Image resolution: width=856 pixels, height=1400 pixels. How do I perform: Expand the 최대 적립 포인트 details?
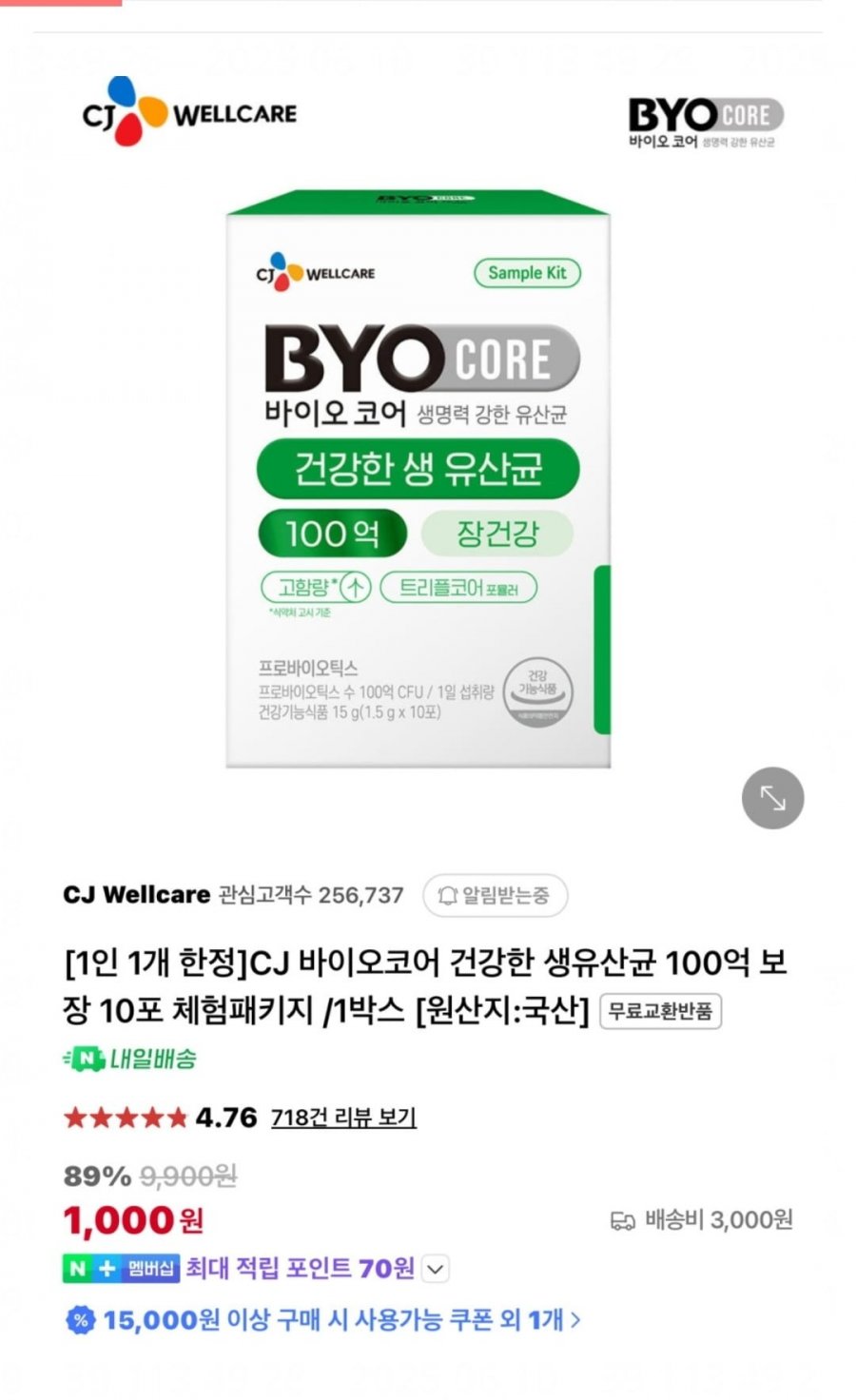click(x=435, y=1268)
